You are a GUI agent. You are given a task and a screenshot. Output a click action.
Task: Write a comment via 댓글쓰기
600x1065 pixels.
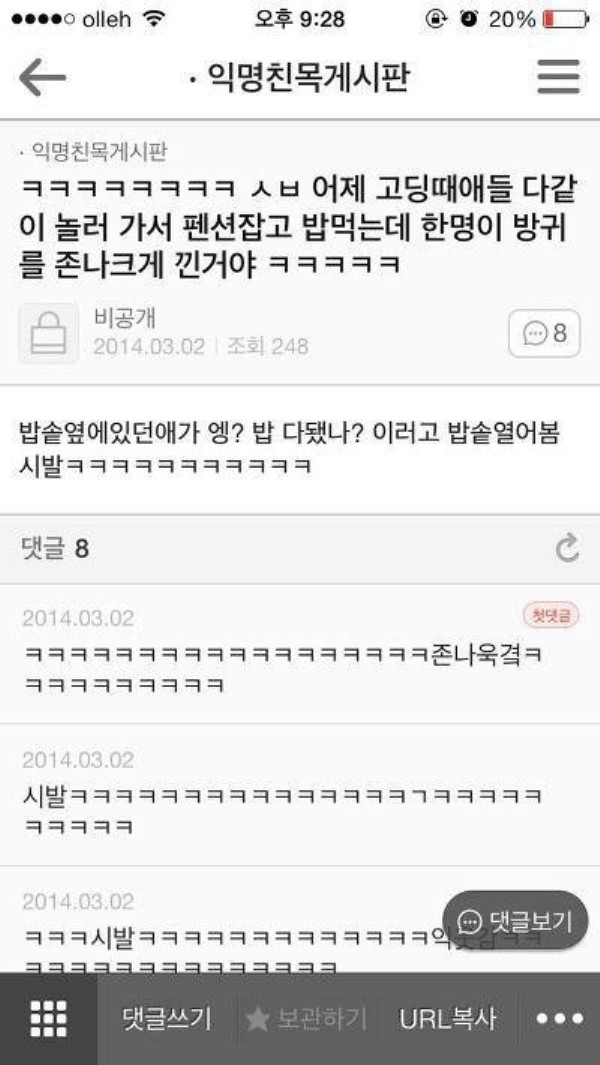point(166,1018)
